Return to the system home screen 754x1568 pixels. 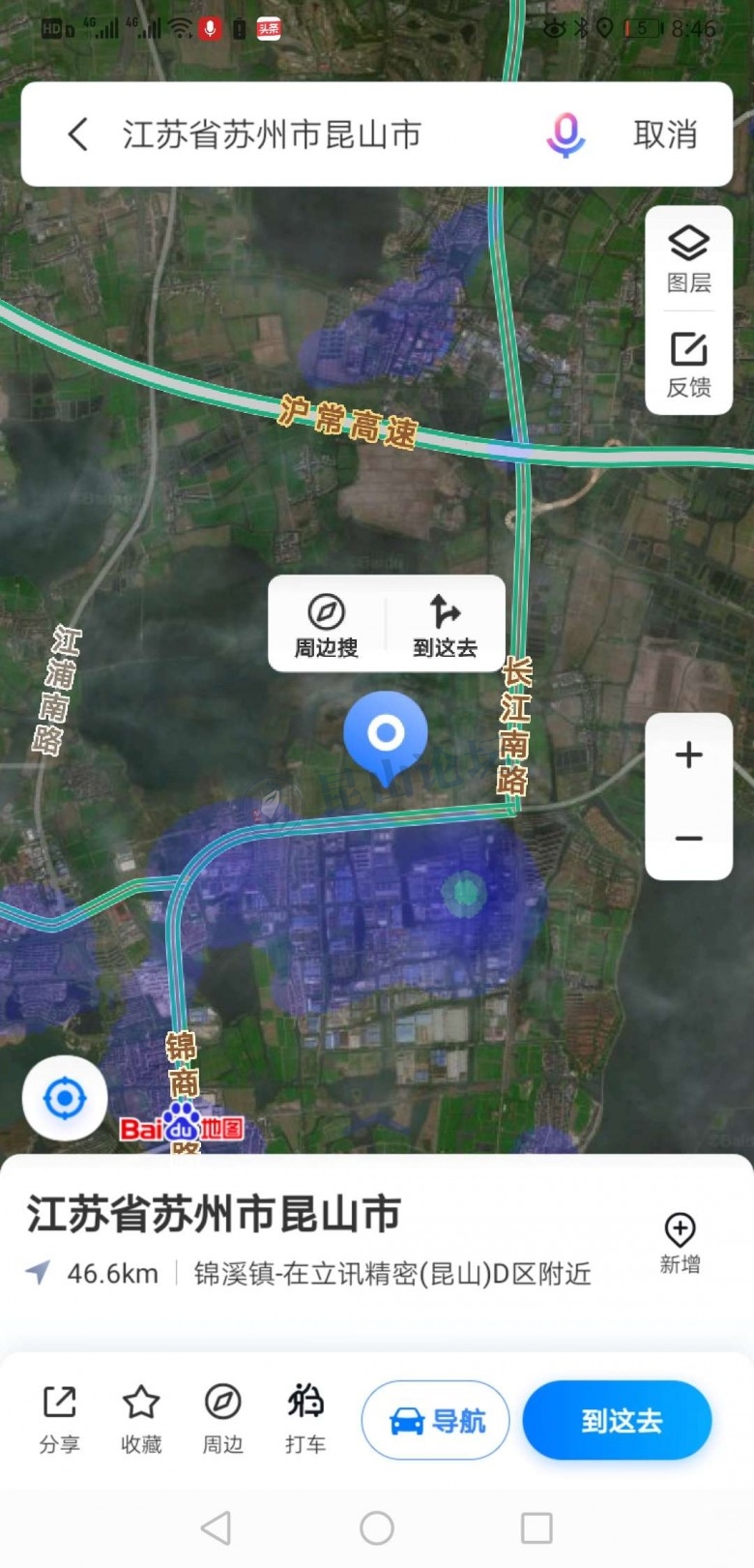pos(376,1528)
